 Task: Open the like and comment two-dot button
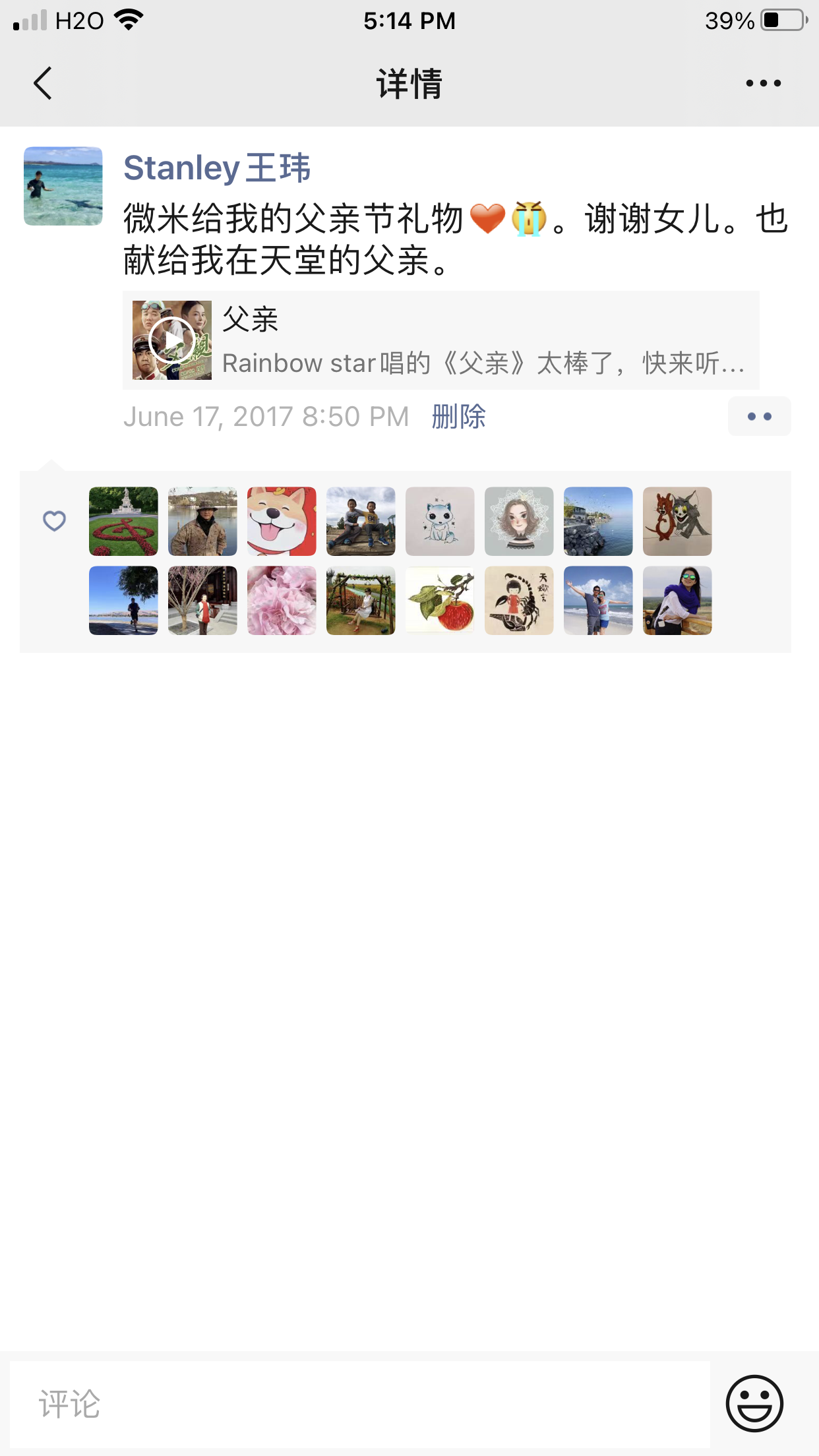(759, 417)
